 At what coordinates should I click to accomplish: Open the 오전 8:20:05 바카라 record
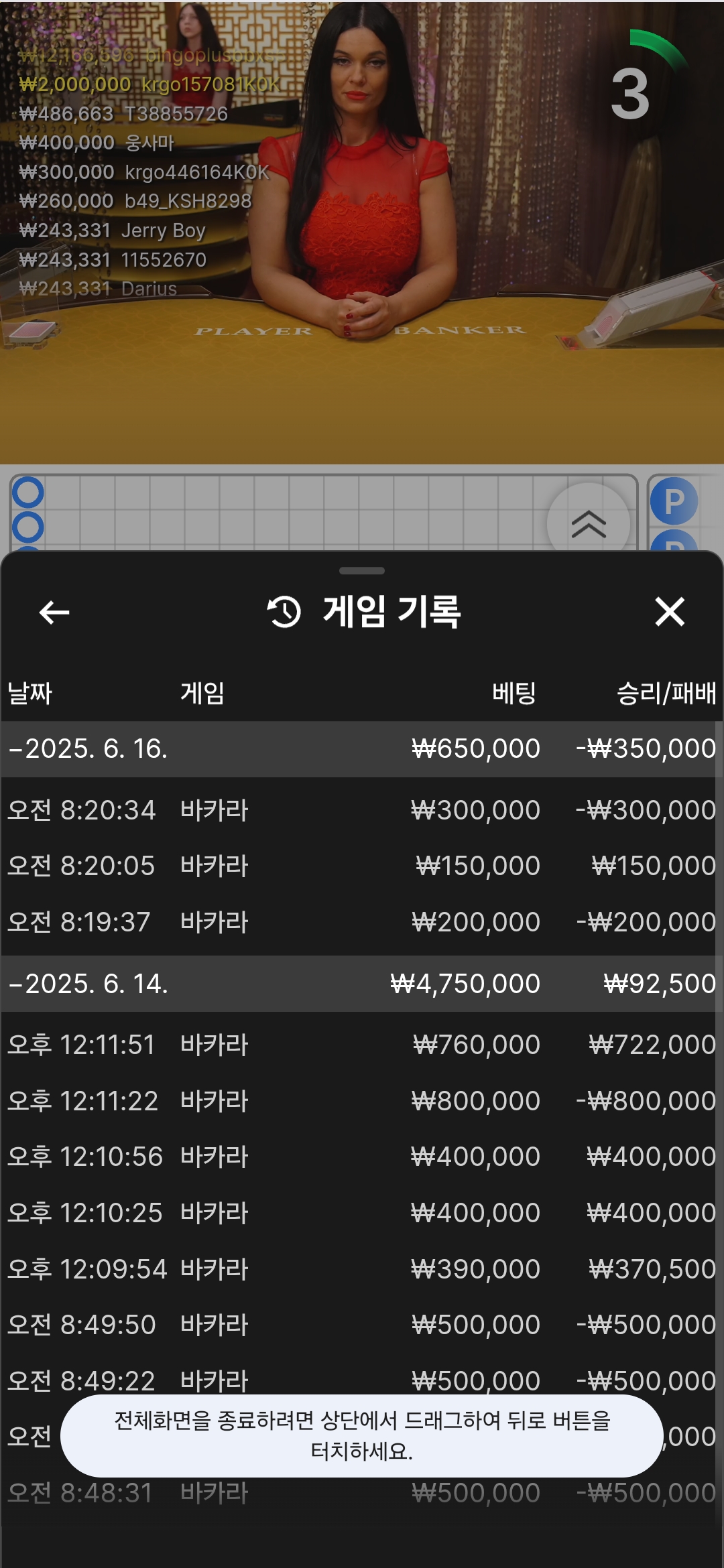click(362, 866)
